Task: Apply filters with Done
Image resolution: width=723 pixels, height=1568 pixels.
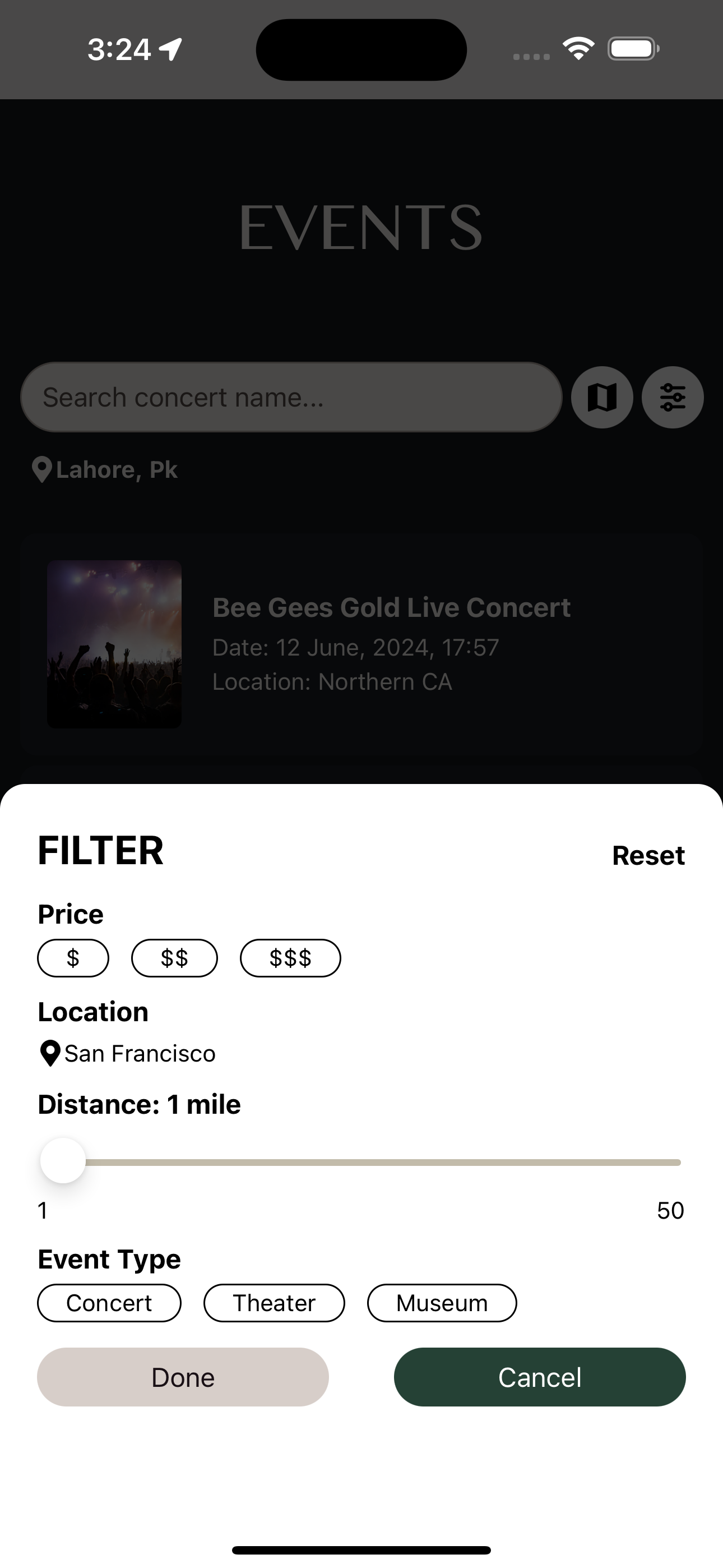Action: point(183,1377)
